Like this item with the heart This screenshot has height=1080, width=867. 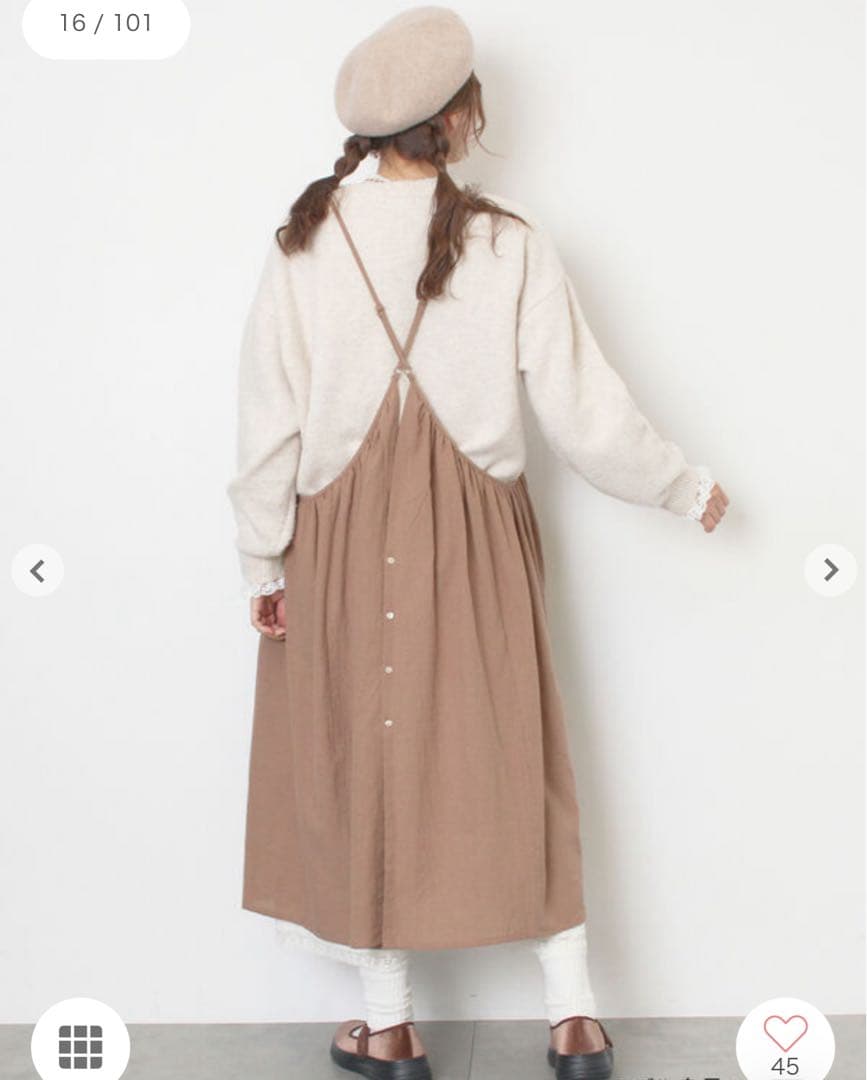point(785,1034)
